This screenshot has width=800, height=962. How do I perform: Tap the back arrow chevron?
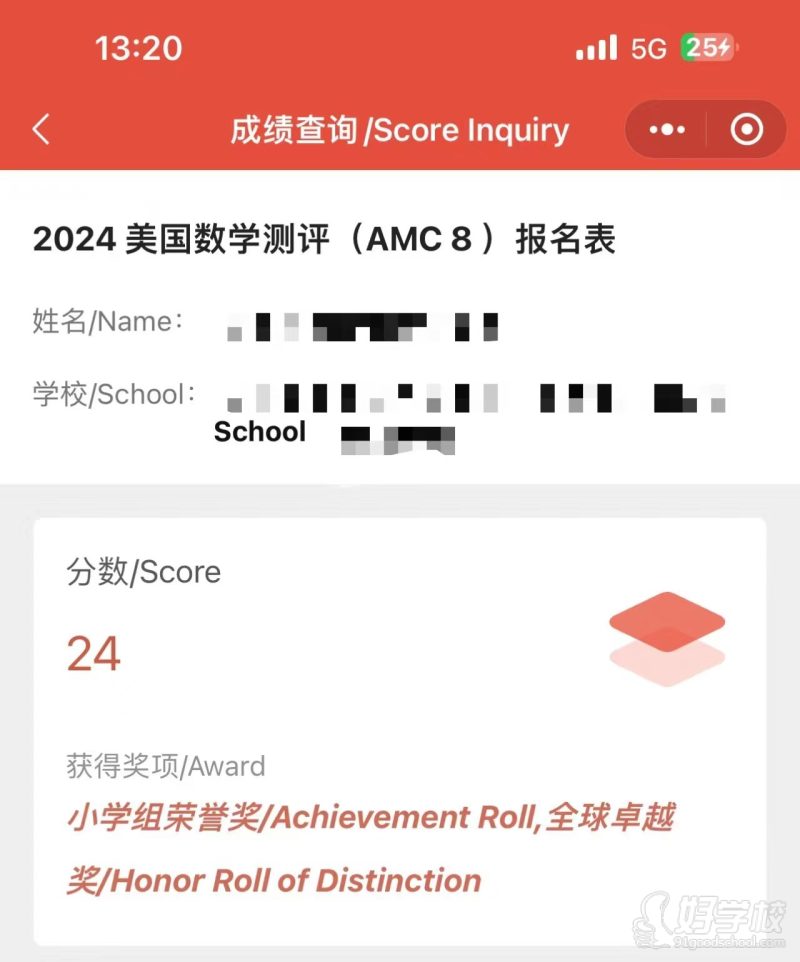pyautogui.click(x=42, y=130)
